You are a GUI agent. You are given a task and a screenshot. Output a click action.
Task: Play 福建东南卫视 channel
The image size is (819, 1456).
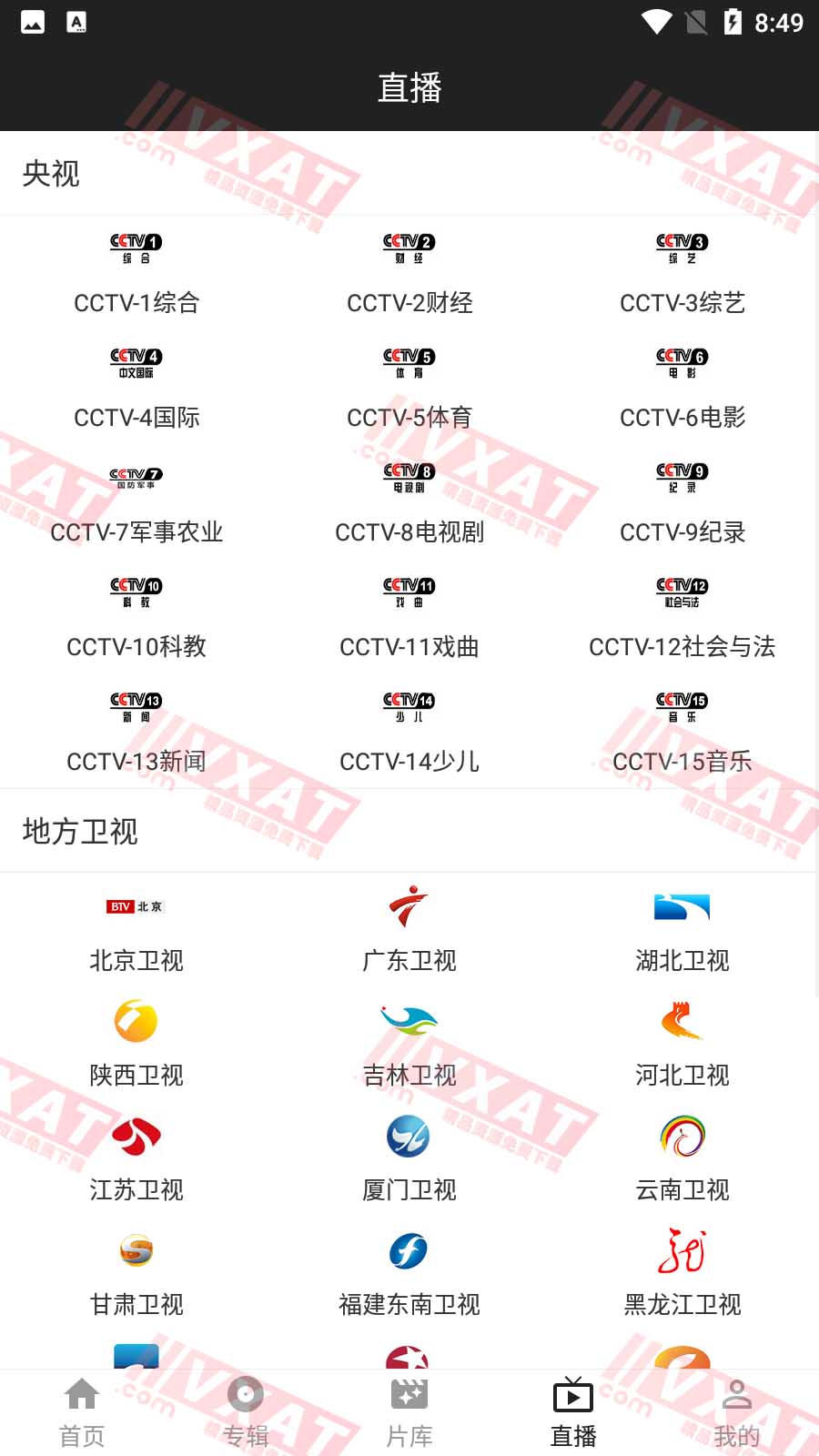pyautogui.click(x=409, y=1275)
